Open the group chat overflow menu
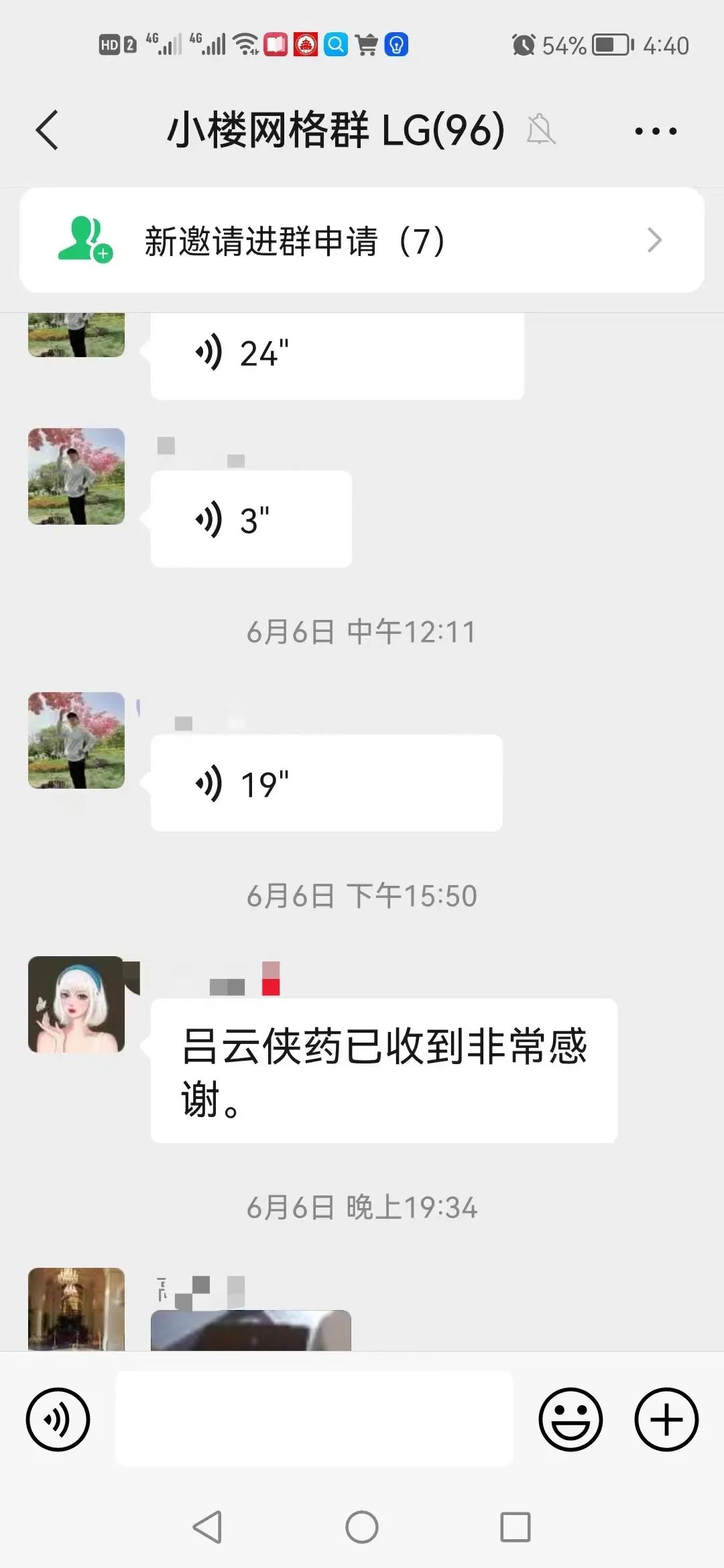The width and height of the screenshot is (724, 1568). coord(656,131)
